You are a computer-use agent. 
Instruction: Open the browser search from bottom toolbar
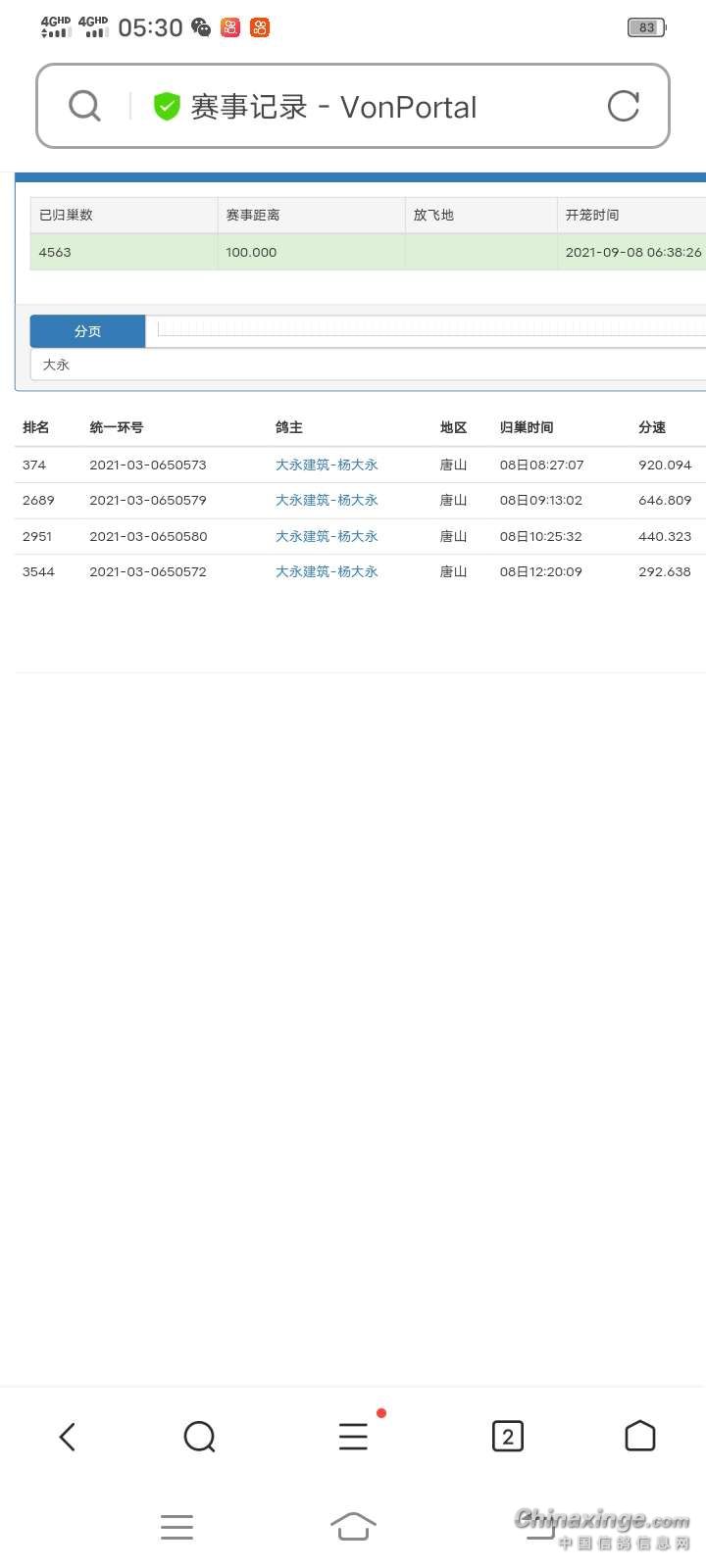(x=199, y=1437)
